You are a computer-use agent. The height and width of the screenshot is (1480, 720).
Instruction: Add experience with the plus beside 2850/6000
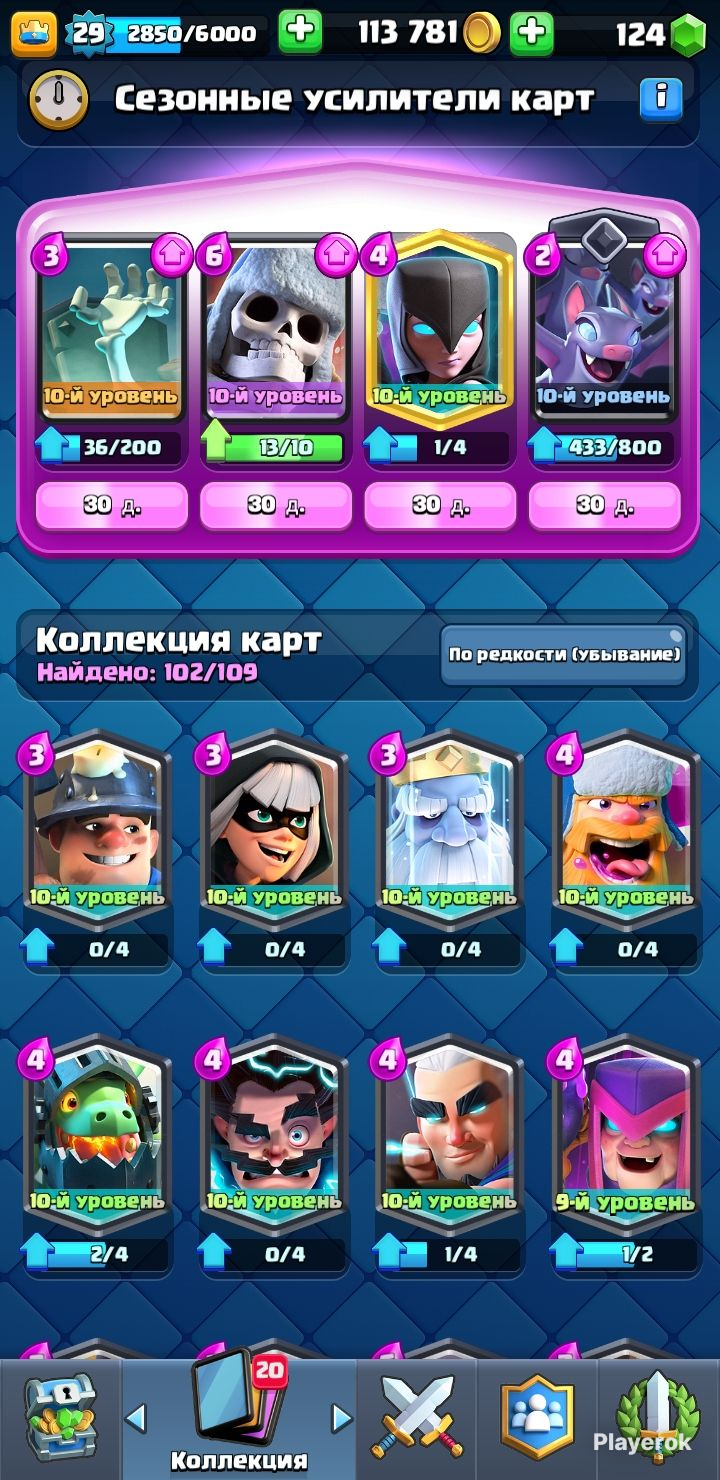[300, 33]
